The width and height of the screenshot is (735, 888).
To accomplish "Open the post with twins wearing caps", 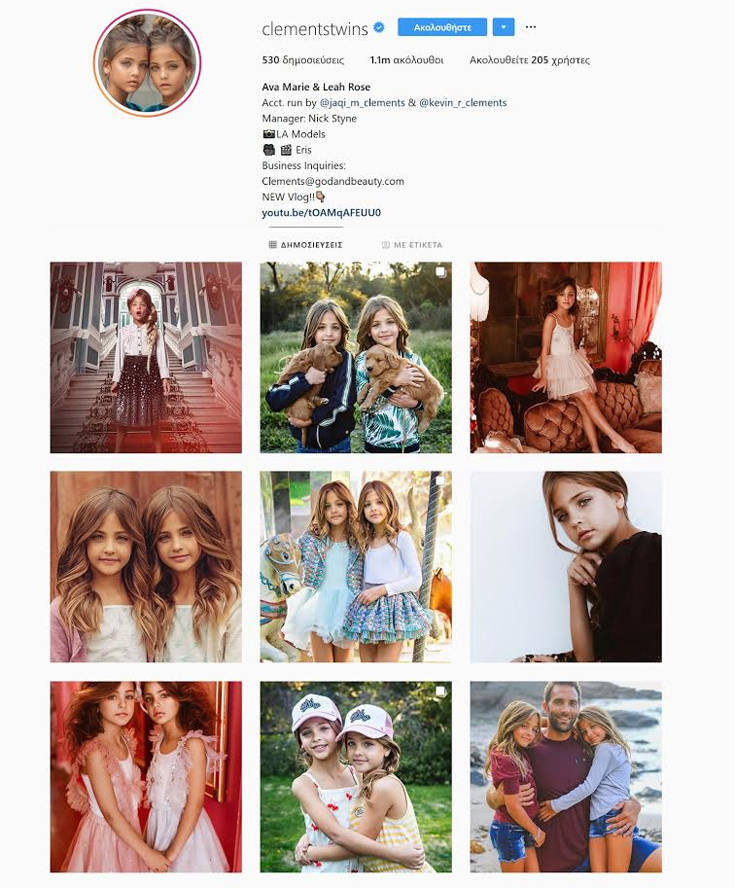I will tap(355, 776).
